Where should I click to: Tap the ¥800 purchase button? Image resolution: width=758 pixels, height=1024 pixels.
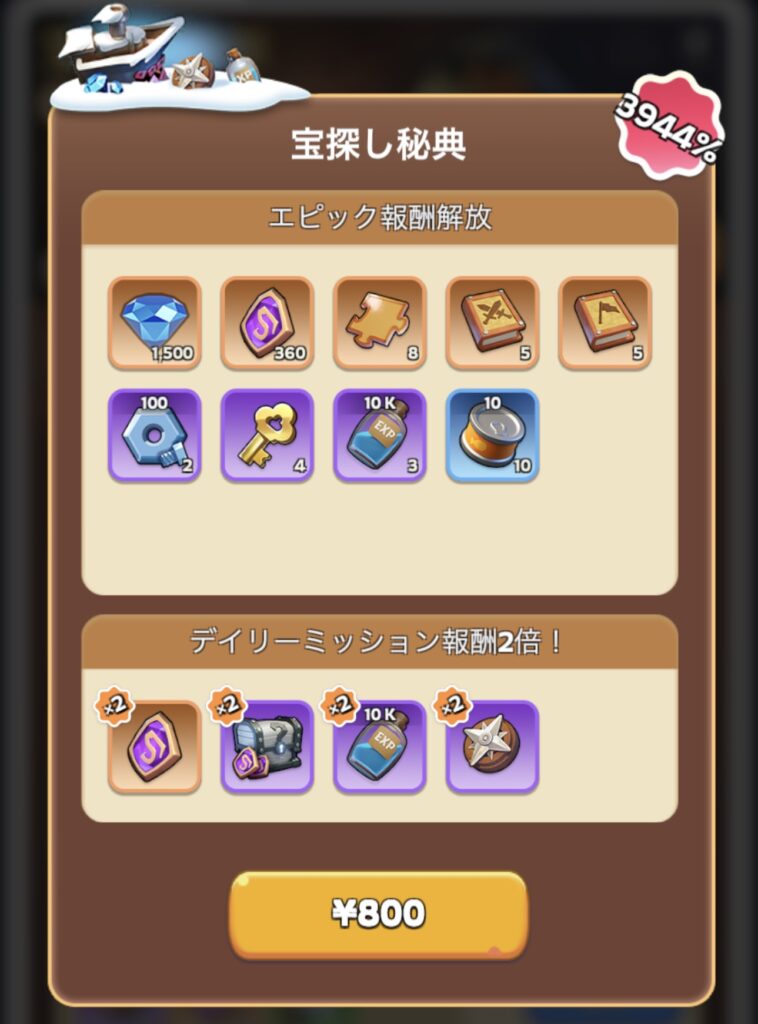click(x=378, y=914)
